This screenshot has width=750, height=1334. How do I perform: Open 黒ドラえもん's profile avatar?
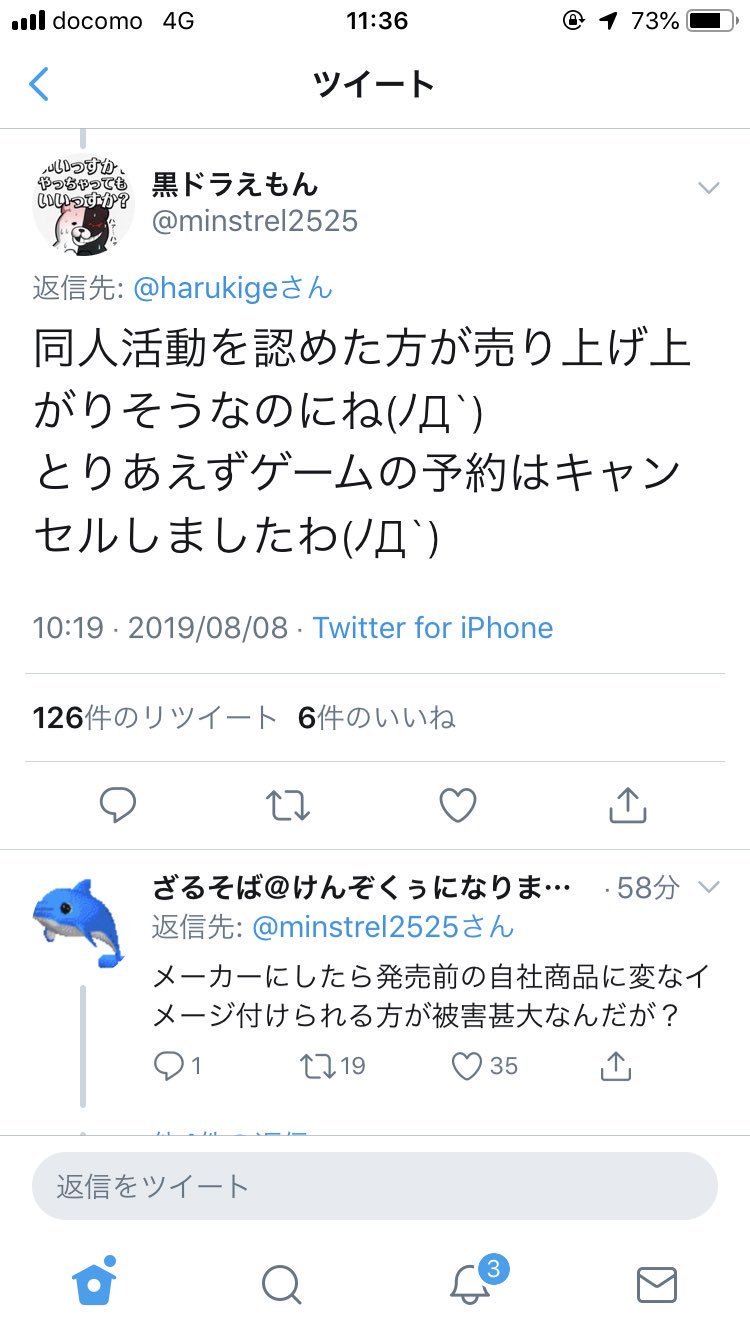tap(83, 203)
